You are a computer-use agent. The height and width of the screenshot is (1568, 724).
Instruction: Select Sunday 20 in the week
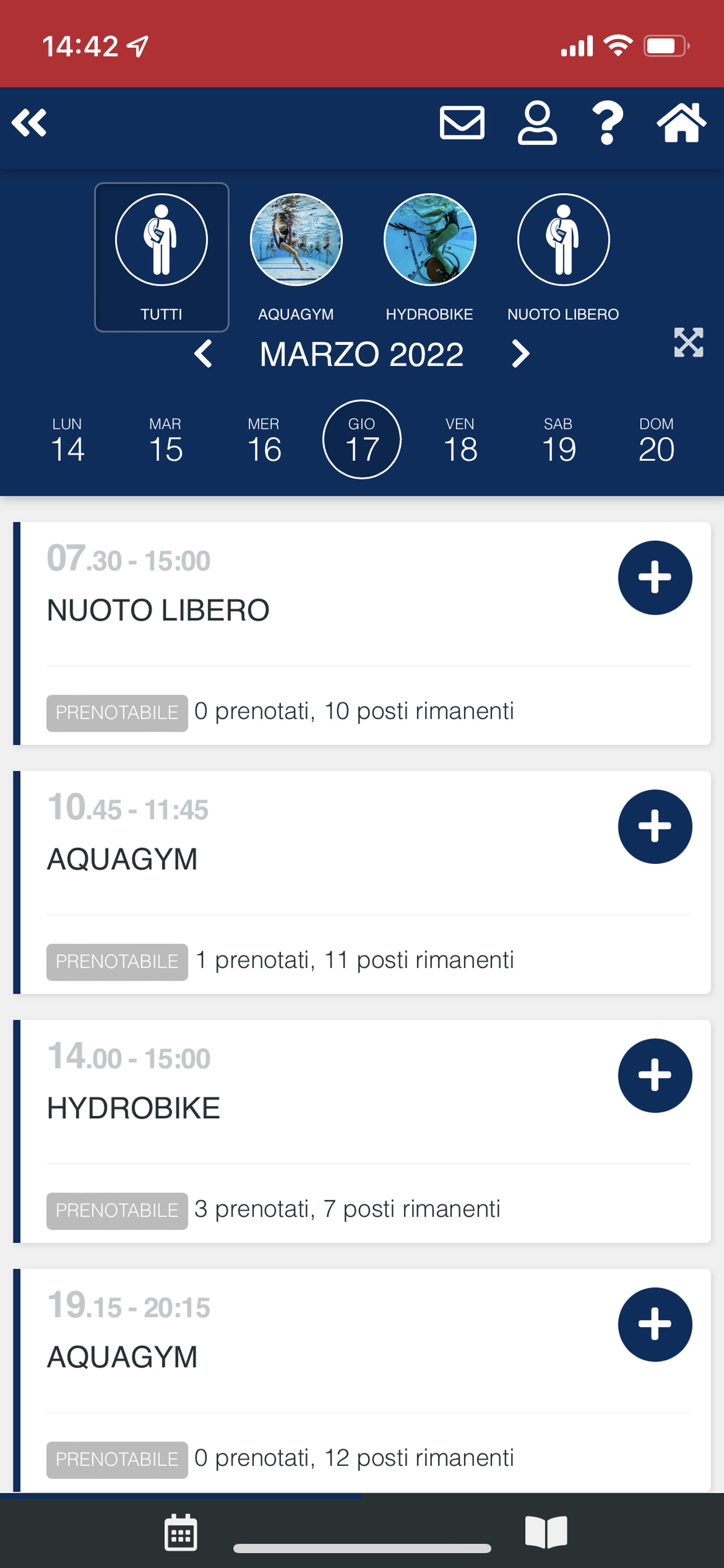(656, 440)
